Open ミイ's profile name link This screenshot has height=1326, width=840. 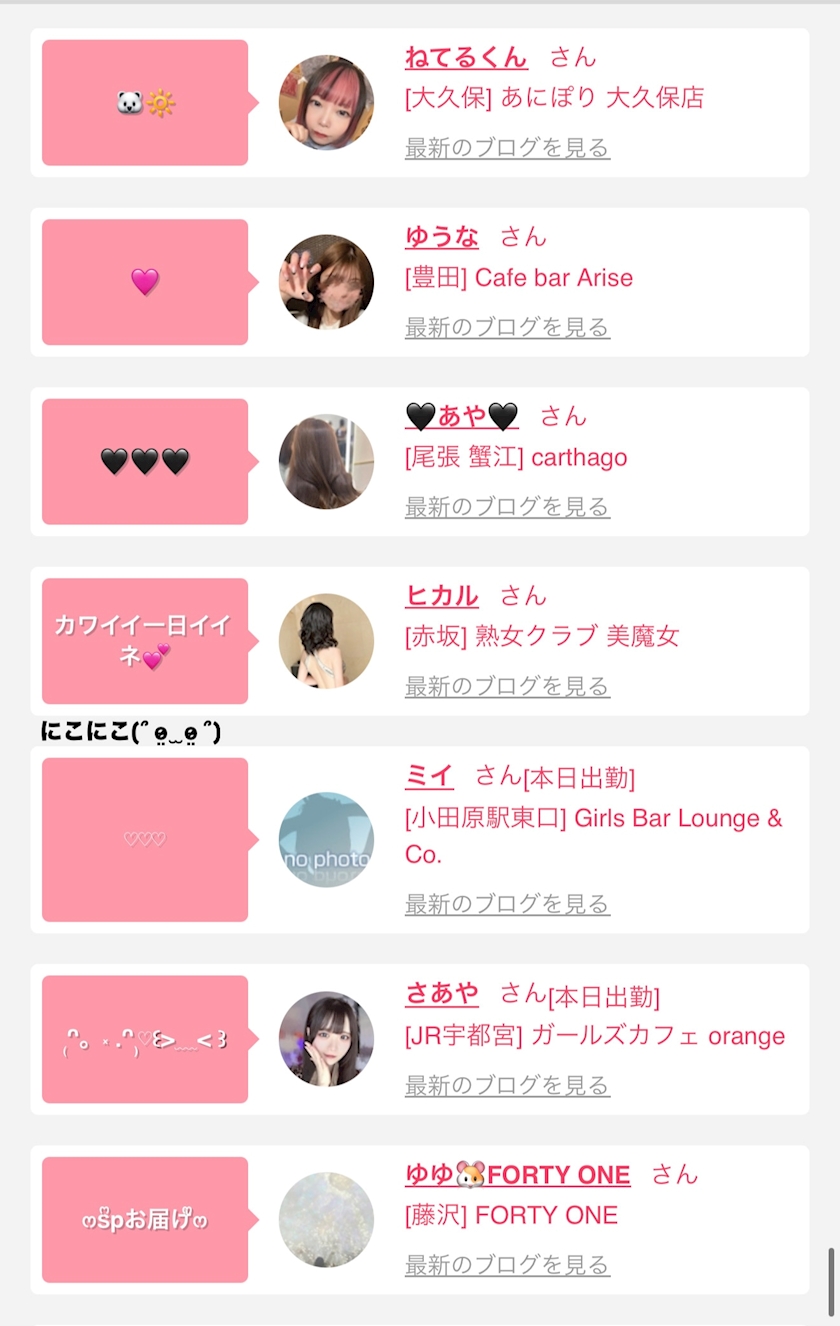(429, 775)
